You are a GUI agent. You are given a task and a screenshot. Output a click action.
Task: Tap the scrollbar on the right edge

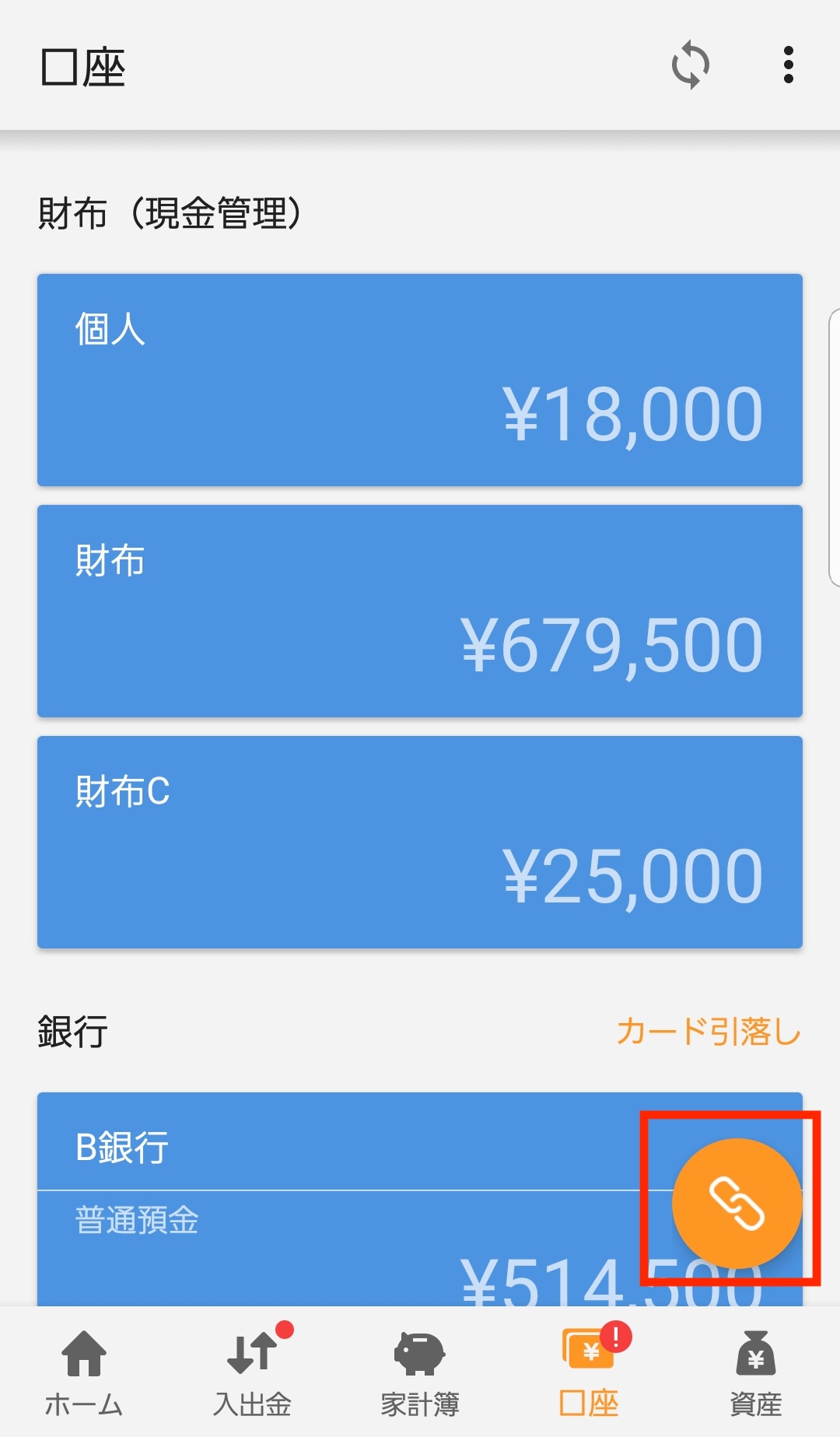834,443
